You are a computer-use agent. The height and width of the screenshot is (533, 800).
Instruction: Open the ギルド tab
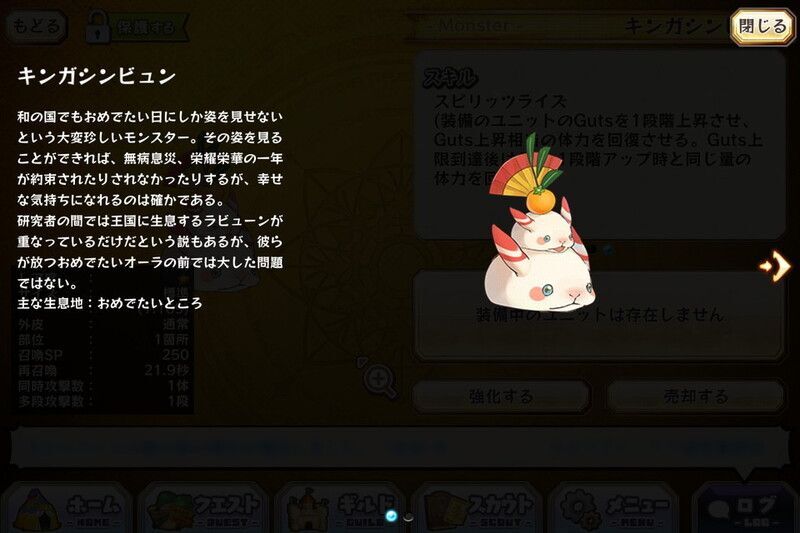[x=340, y=507]
